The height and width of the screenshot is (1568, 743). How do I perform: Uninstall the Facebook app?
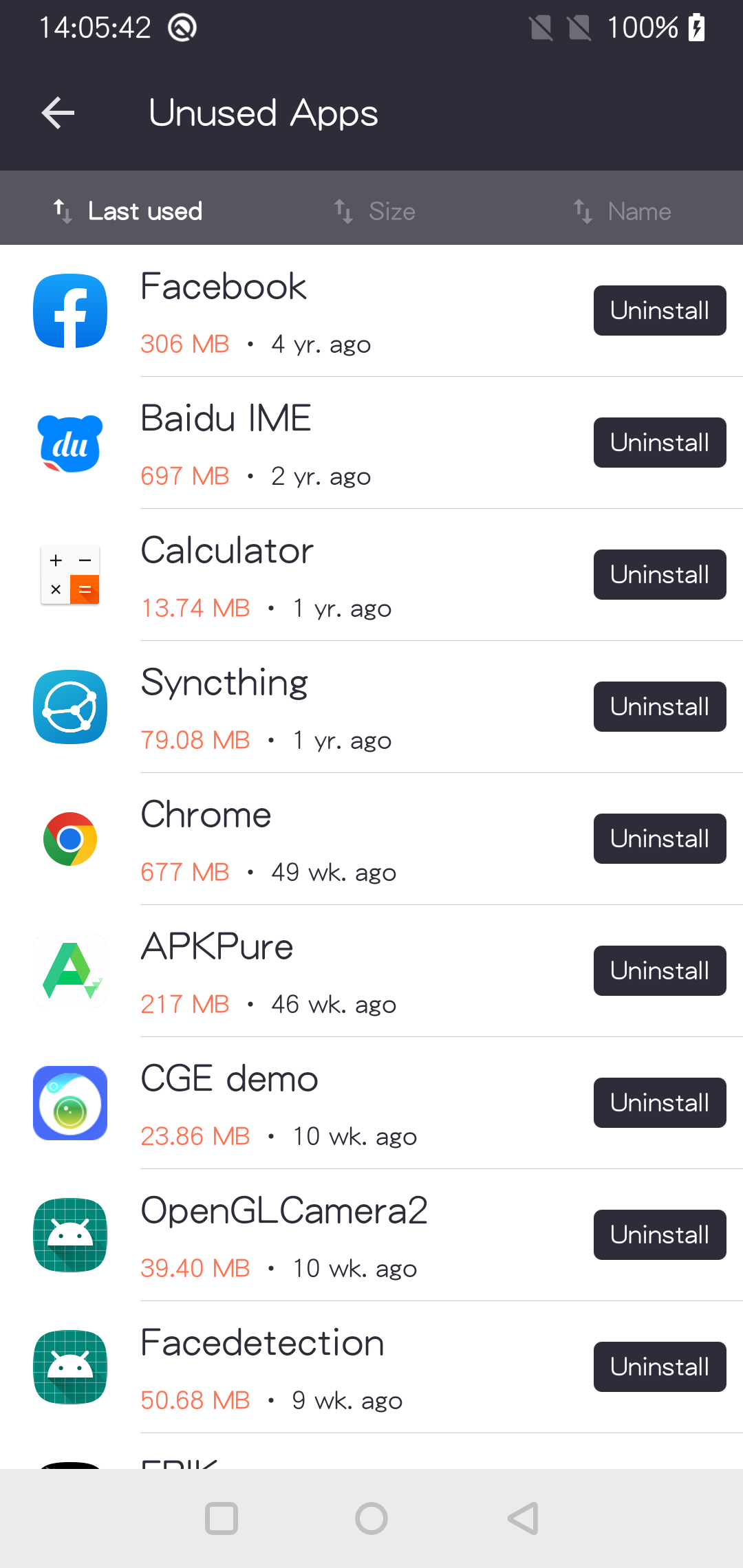click(659, 311)
